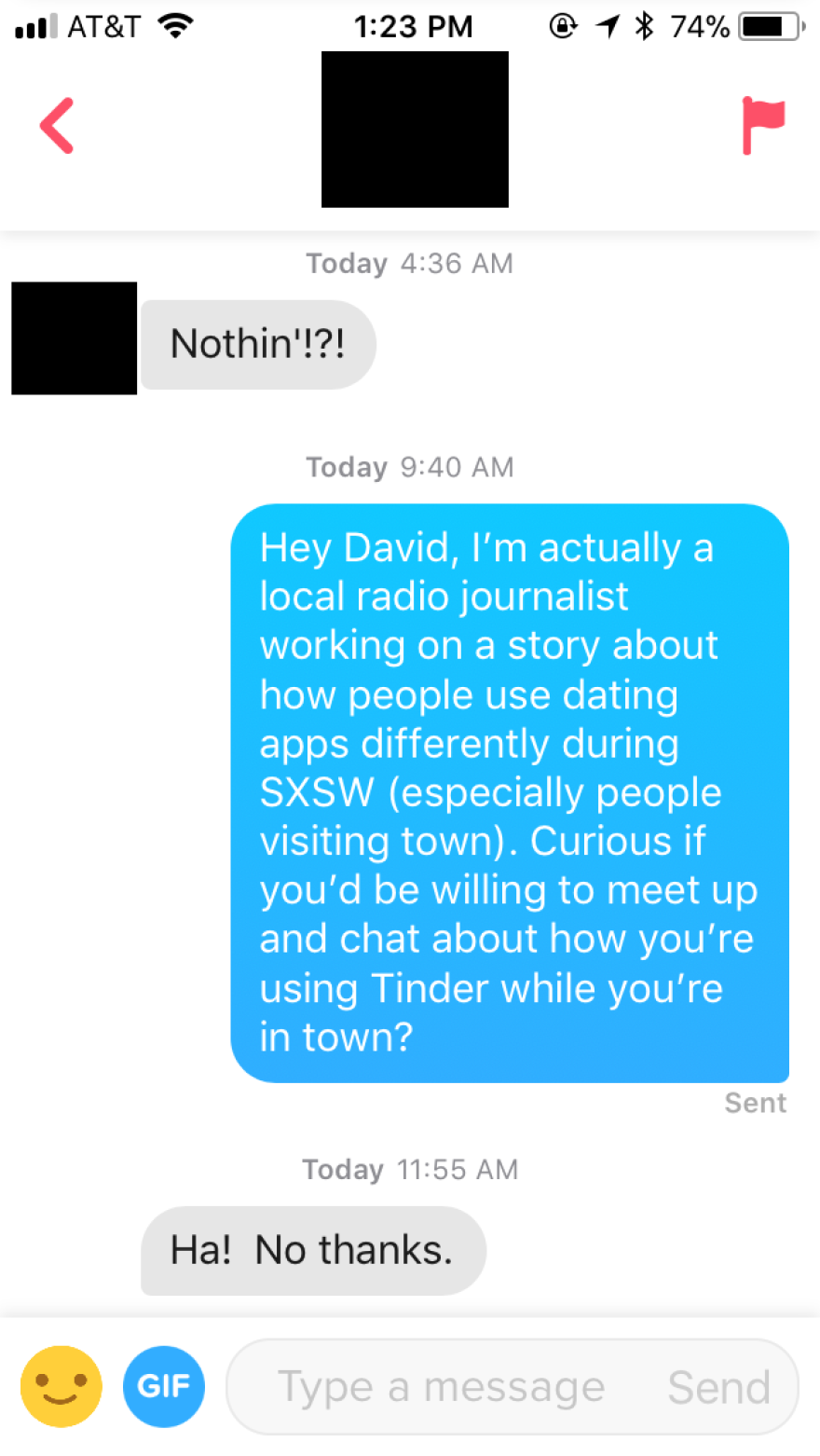The width and height of the screenshot is (820, 1456).
Task: Go back to the matches list
Action: 57,125
